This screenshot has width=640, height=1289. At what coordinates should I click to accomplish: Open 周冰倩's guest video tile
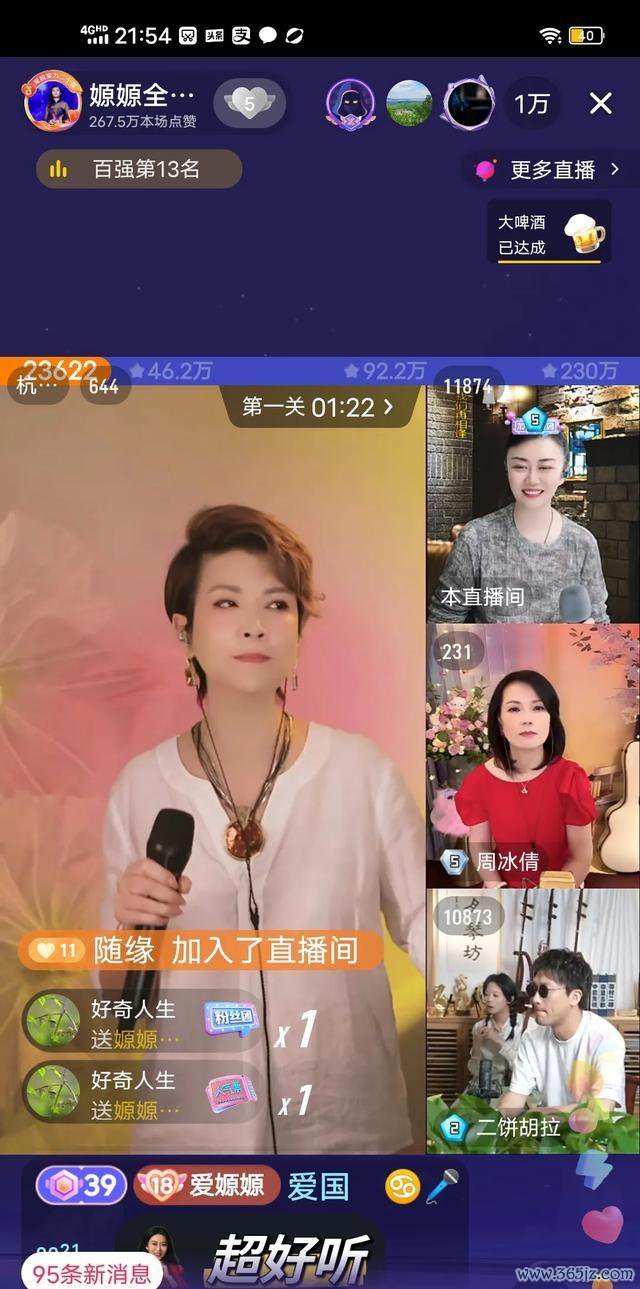(532, 757)
